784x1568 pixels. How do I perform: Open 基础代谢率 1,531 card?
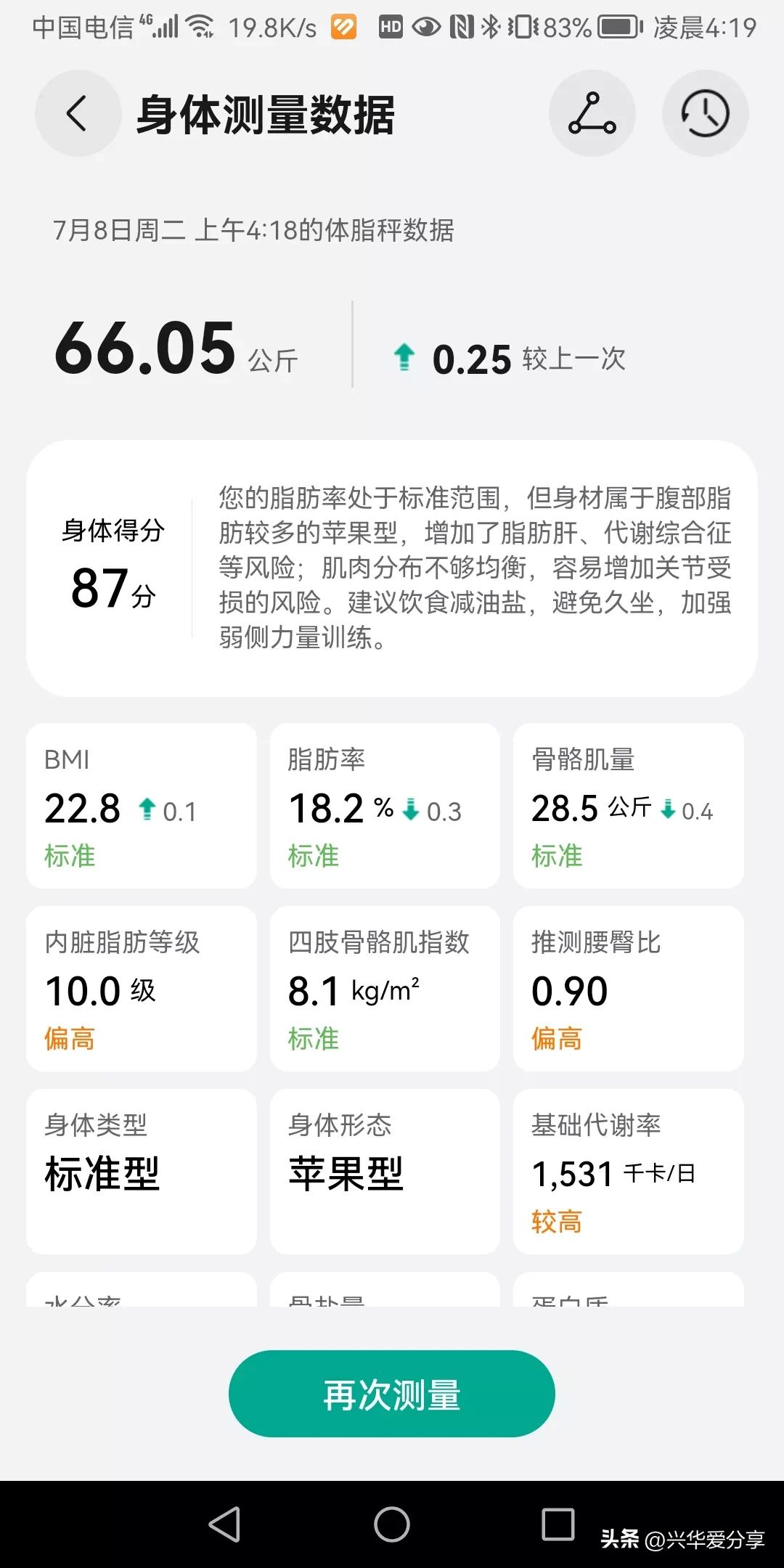(x=628, y=1171)
